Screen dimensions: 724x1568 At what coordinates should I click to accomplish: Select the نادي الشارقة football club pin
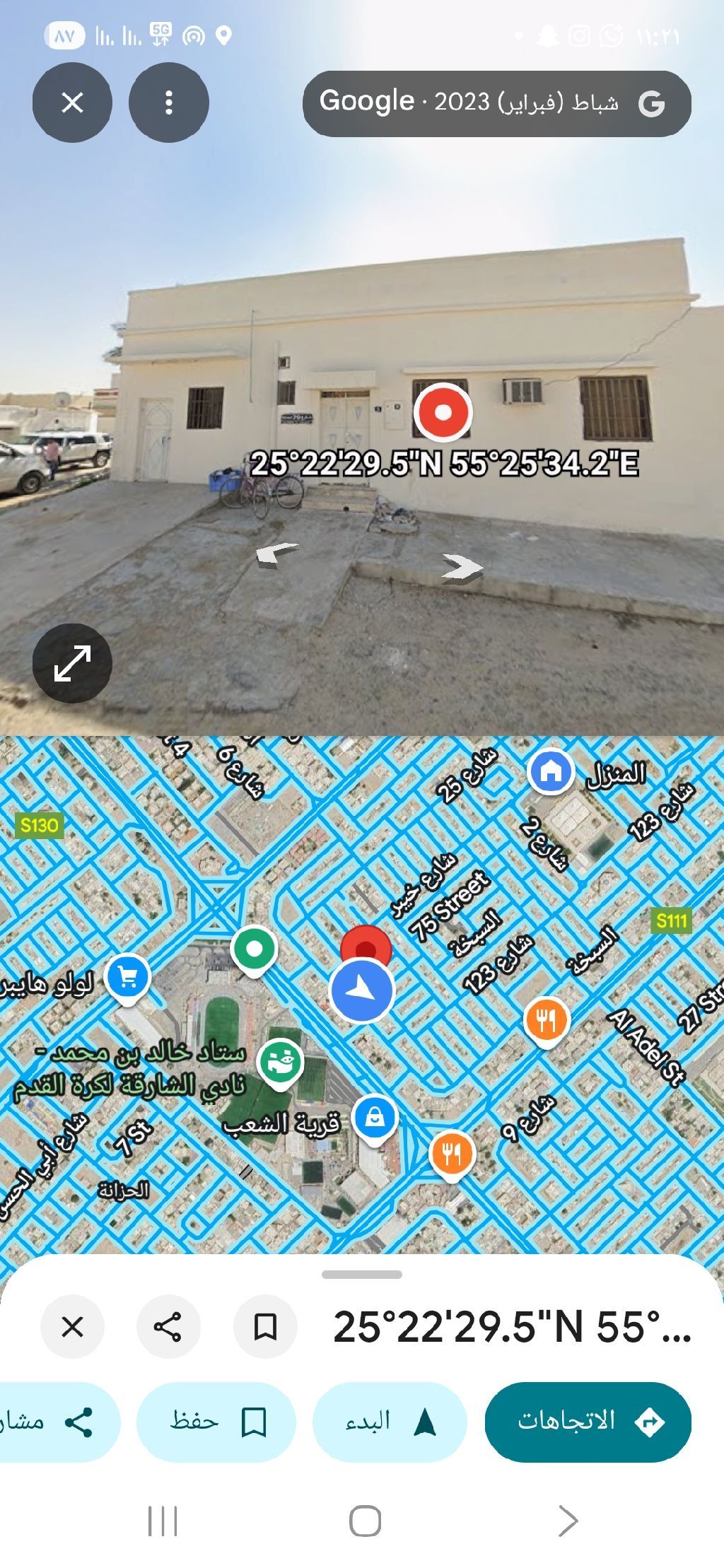[x=281, y=1061]
